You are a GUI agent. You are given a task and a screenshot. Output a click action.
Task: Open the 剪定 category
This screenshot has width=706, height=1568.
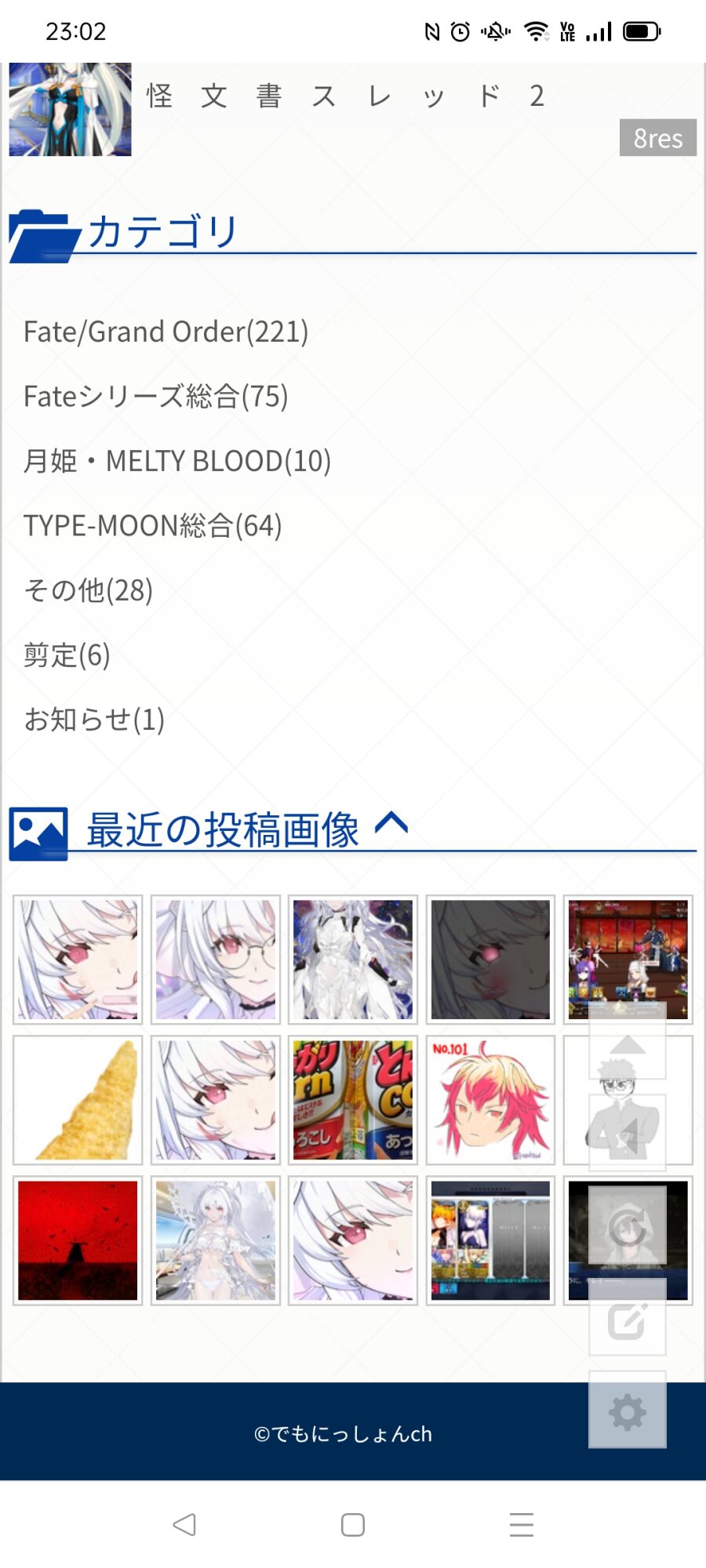point(67,655)
